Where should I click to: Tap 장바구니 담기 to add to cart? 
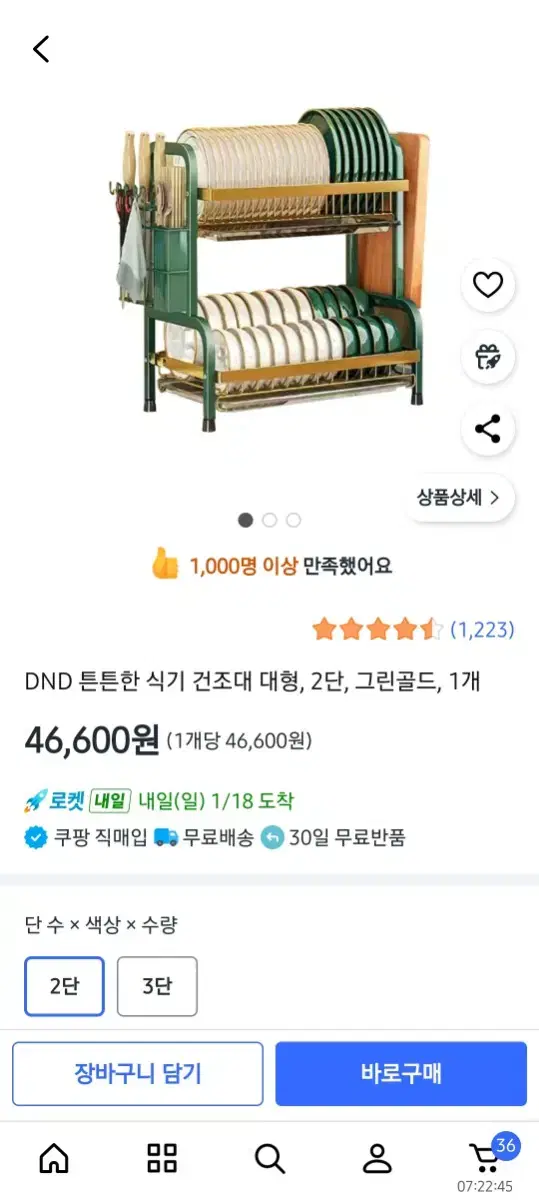(x=138, y=1074)
